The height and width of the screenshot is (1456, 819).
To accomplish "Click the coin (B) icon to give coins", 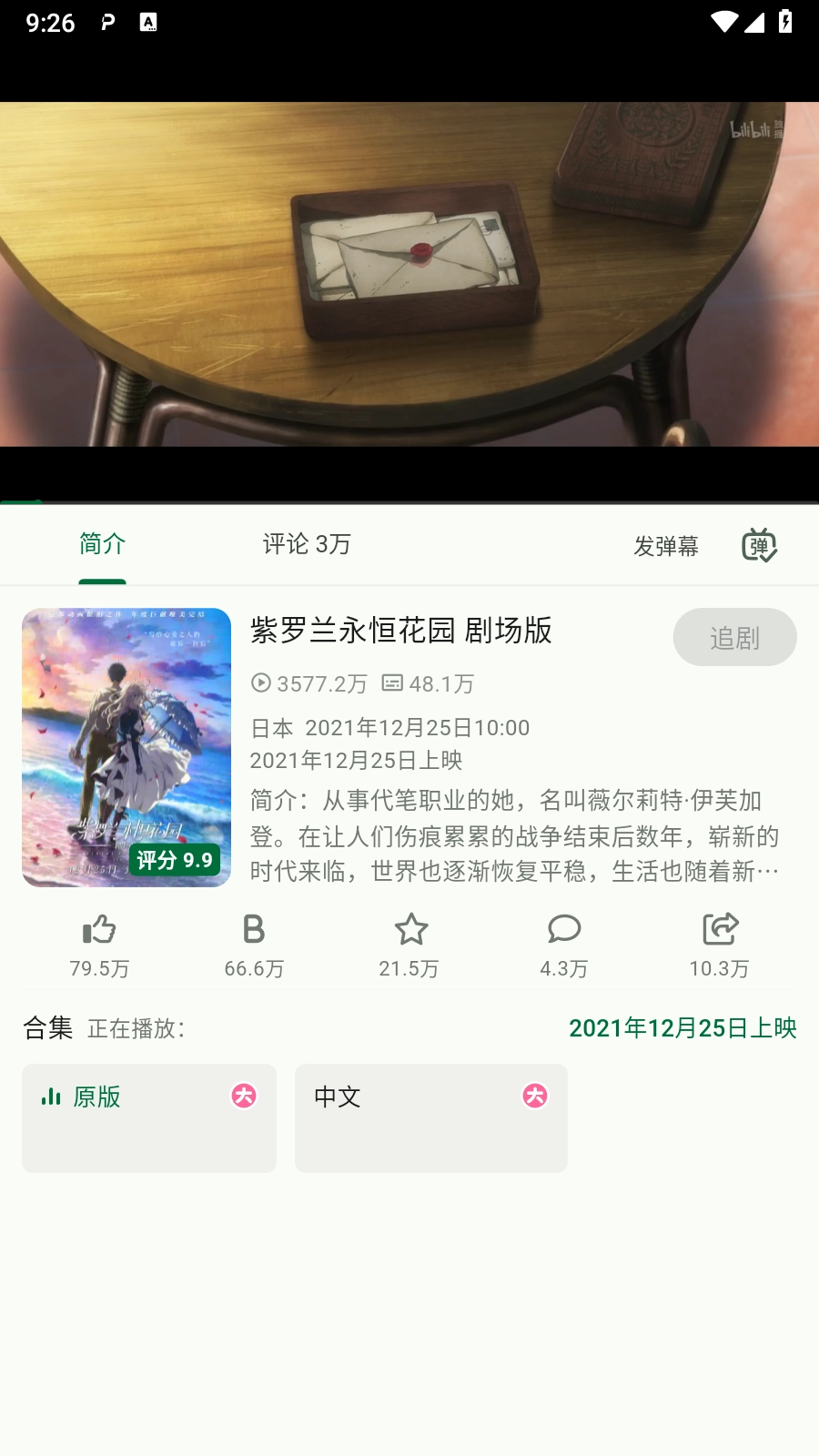I will pyautogui.click(x=253, y=929).
